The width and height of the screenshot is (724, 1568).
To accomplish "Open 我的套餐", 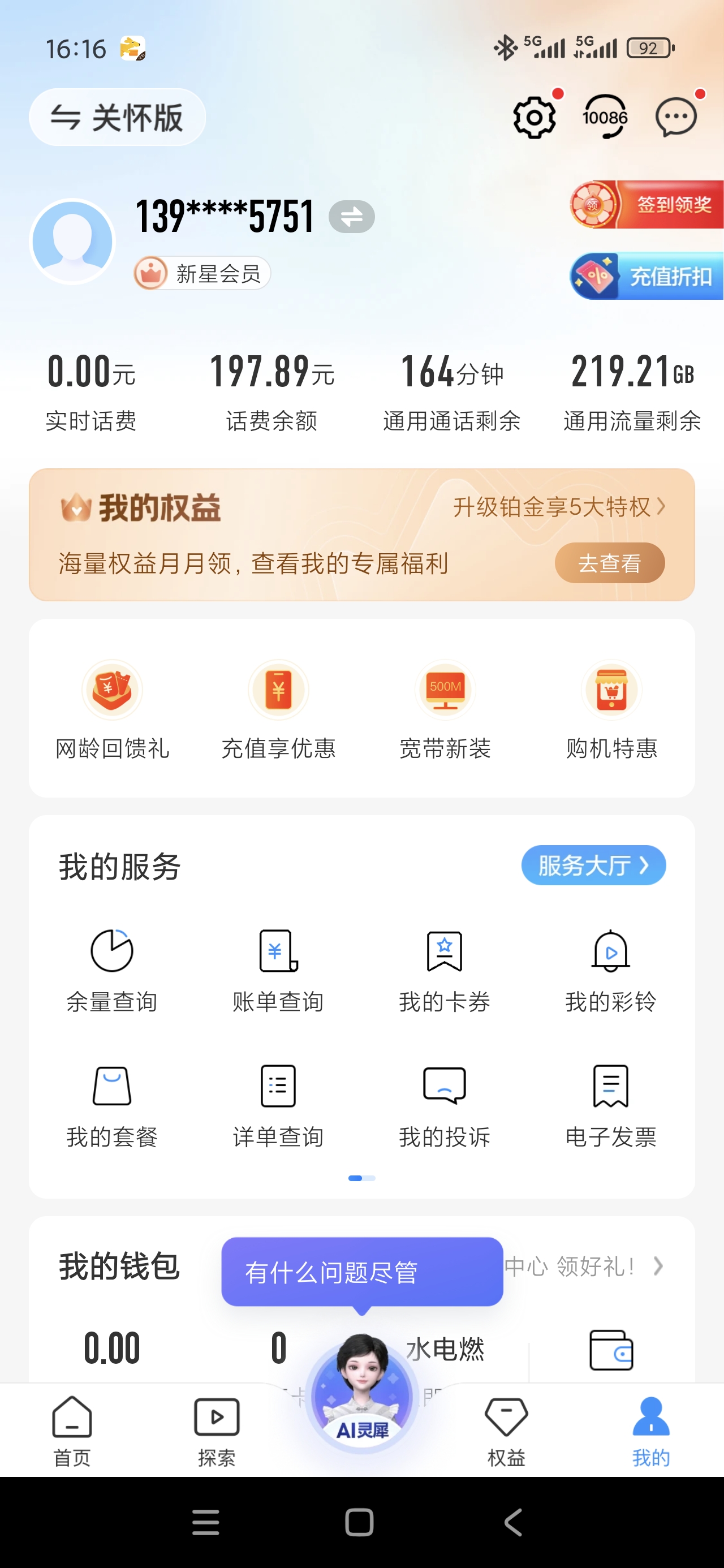I will (112, 1105).
